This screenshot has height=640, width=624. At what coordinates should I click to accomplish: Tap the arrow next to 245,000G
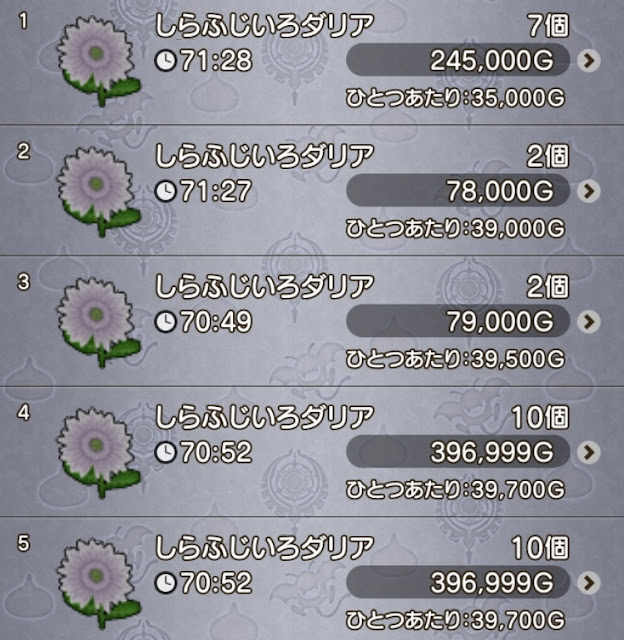point(590,61)
